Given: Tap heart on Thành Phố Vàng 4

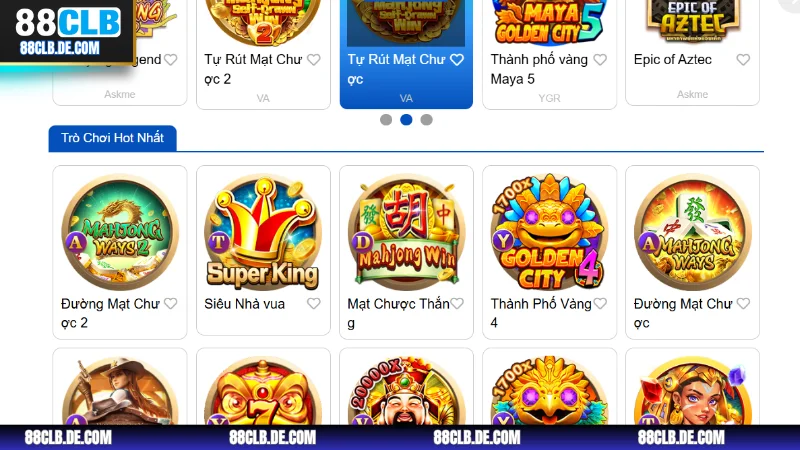Looking at the screenshot, I should click(x=600, y=304).
